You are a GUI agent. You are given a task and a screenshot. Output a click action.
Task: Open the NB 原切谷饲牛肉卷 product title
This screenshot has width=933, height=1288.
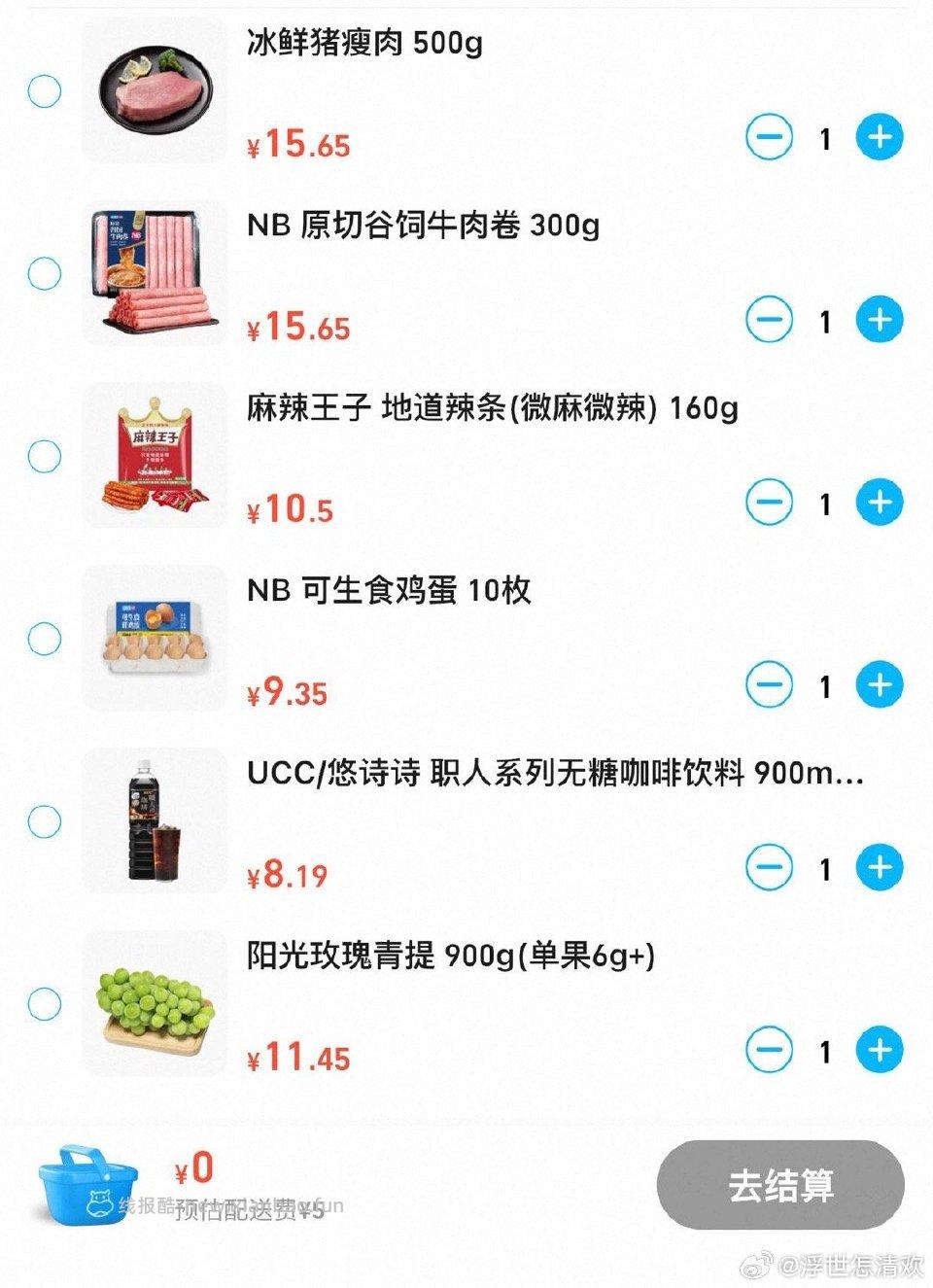coord(423,226)
